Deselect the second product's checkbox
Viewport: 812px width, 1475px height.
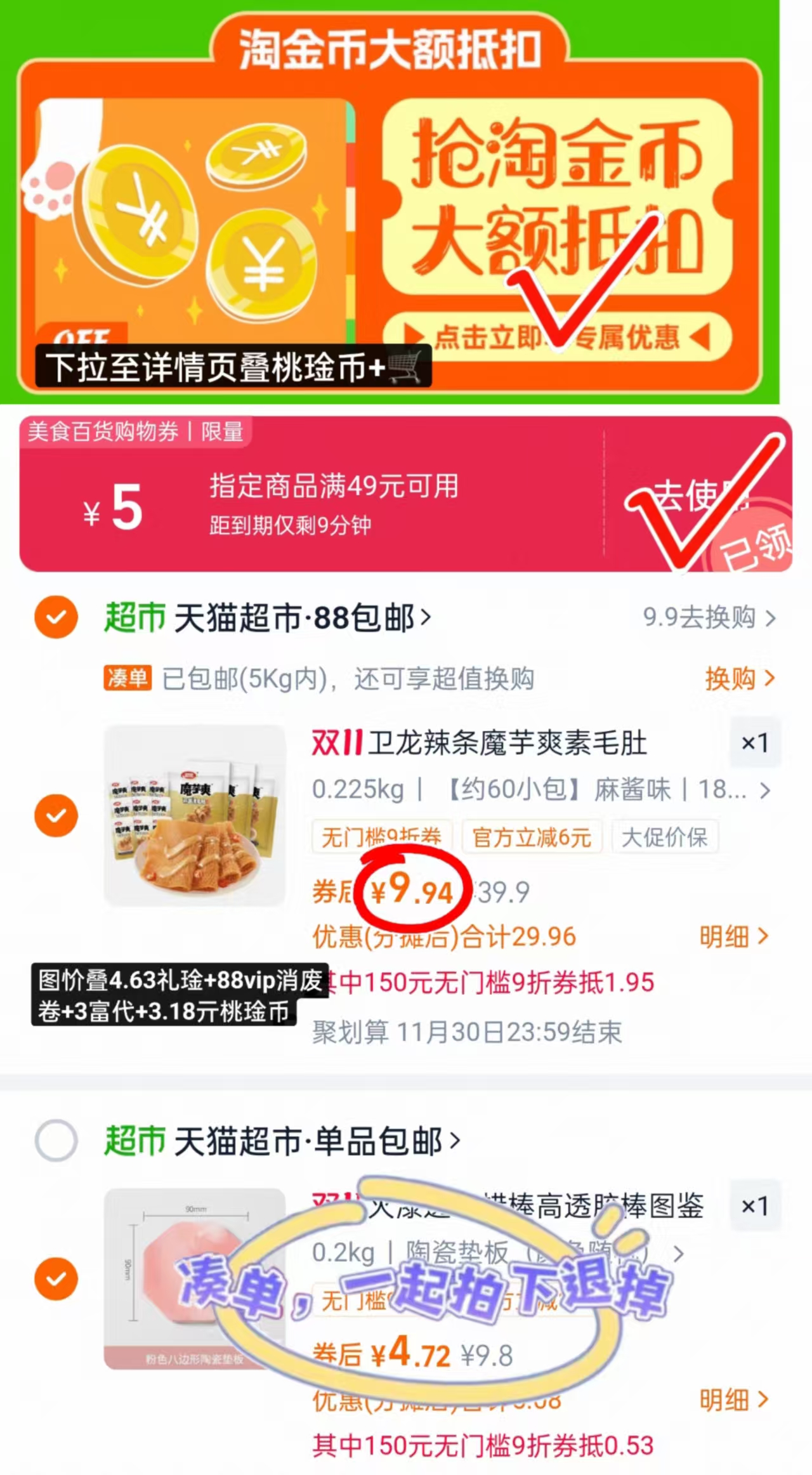pos(56,1278)
